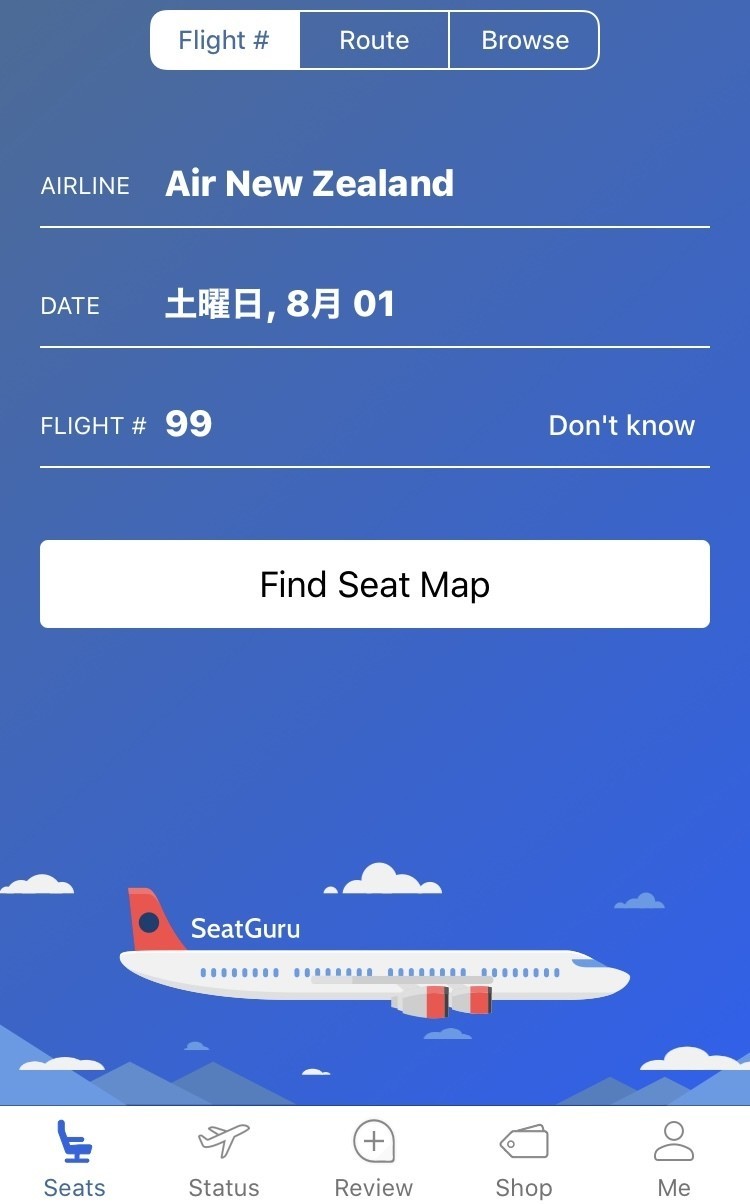750x1204 pixels.
Task: Open the date picker field
Action: tap(280, 304)
